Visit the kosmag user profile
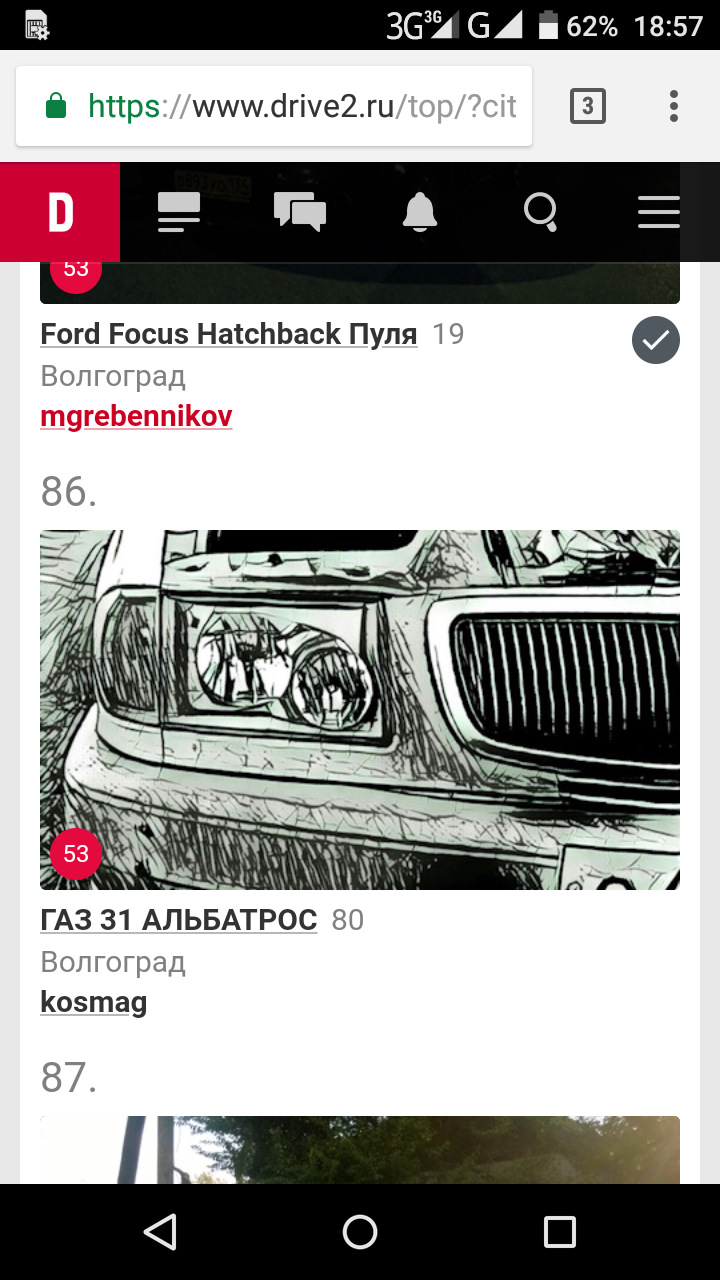The height and width of the screenshot is (1280, 720). [x=93, y=1002]
